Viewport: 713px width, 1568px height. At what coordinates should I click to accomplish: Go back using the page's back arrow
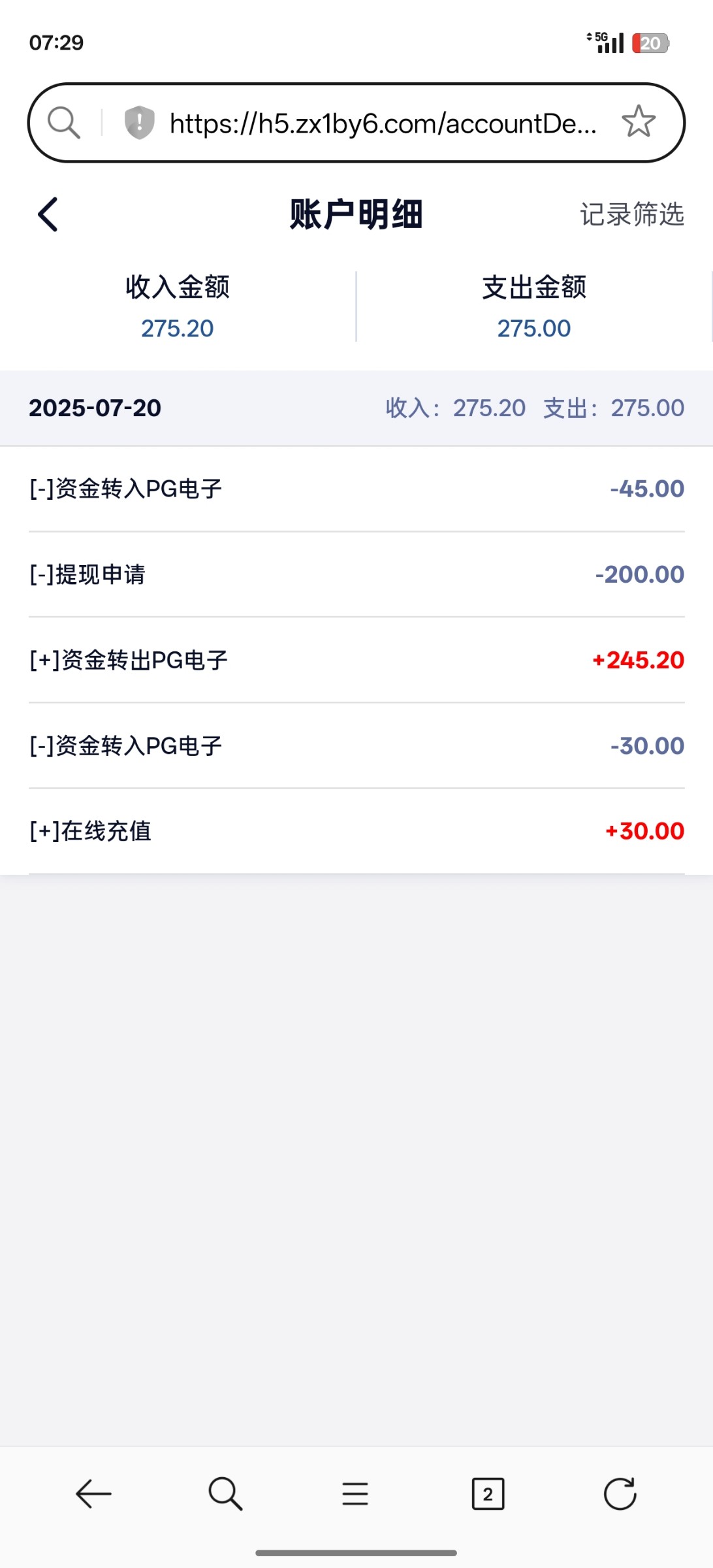coord(48,214)
